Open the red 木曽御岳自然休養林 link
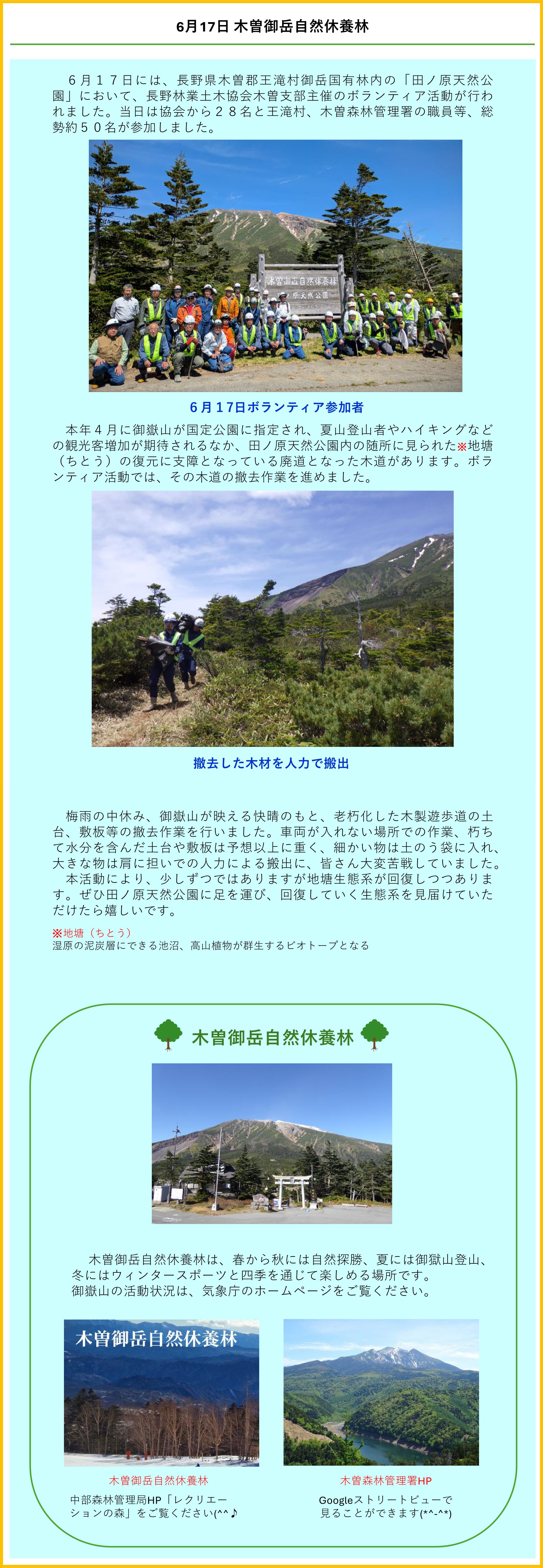543x1568 pixels. [158, 1480]
